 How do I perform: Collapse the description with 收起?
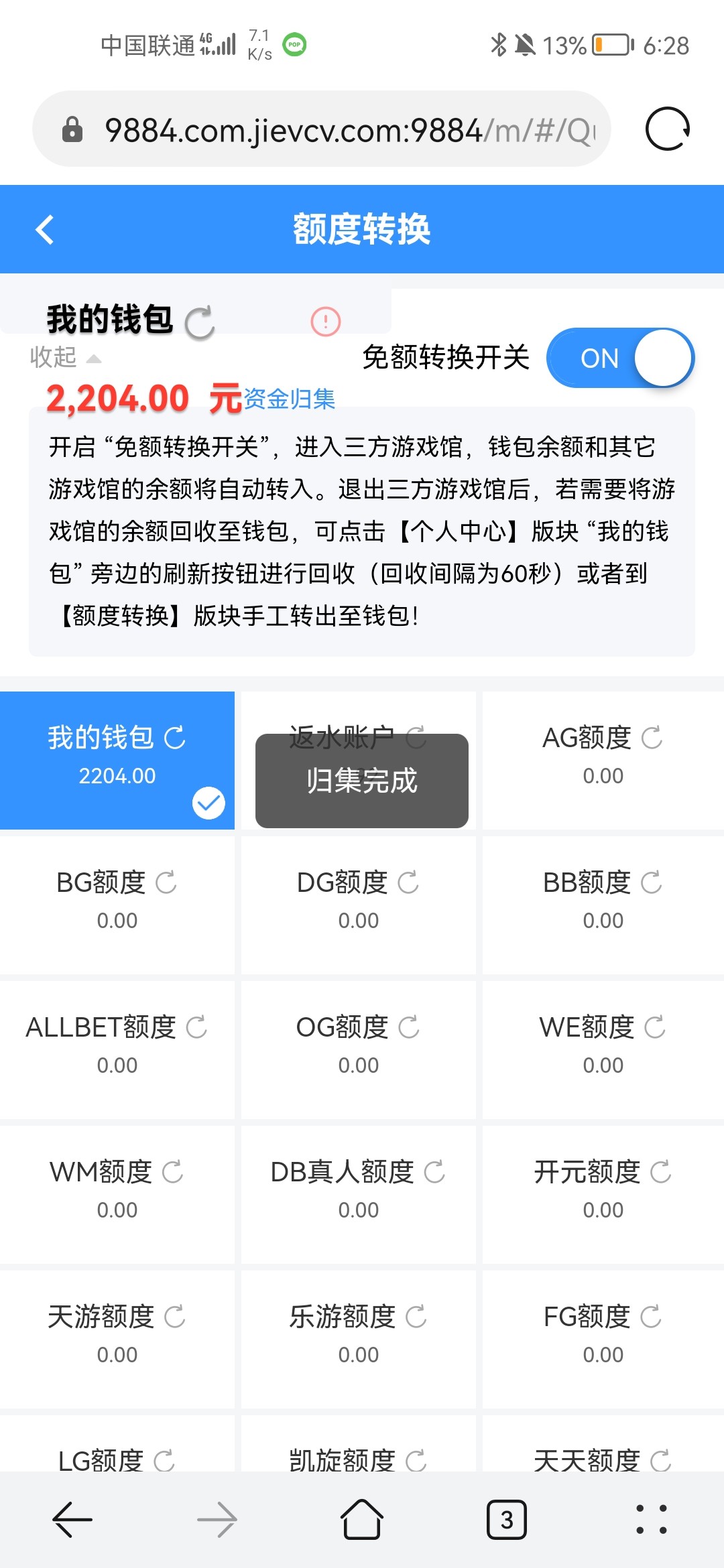point(65,357)
